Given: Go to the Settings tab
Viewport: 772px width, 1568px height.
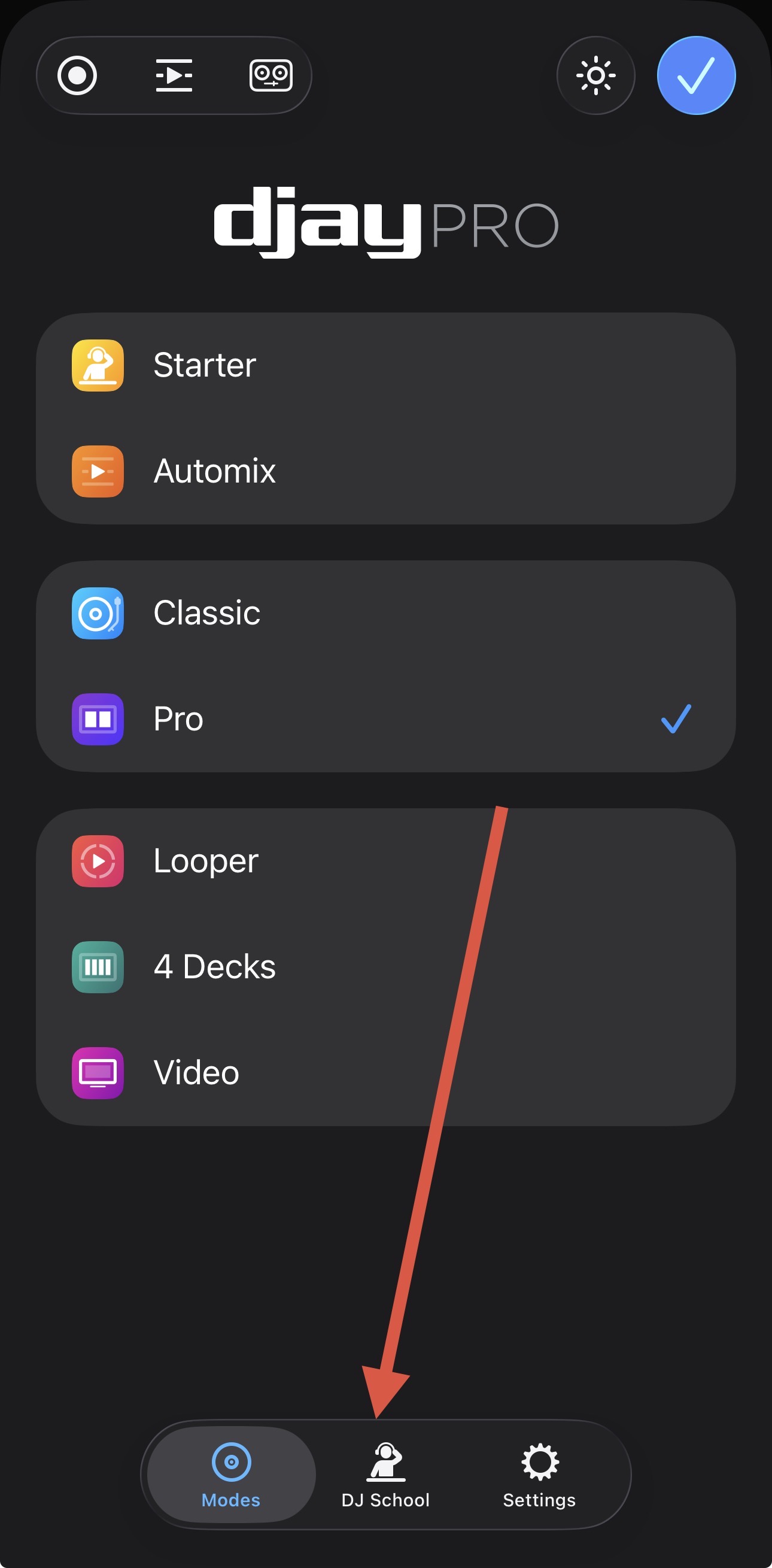Looking at the screenshot, I should click(540, 1474).
